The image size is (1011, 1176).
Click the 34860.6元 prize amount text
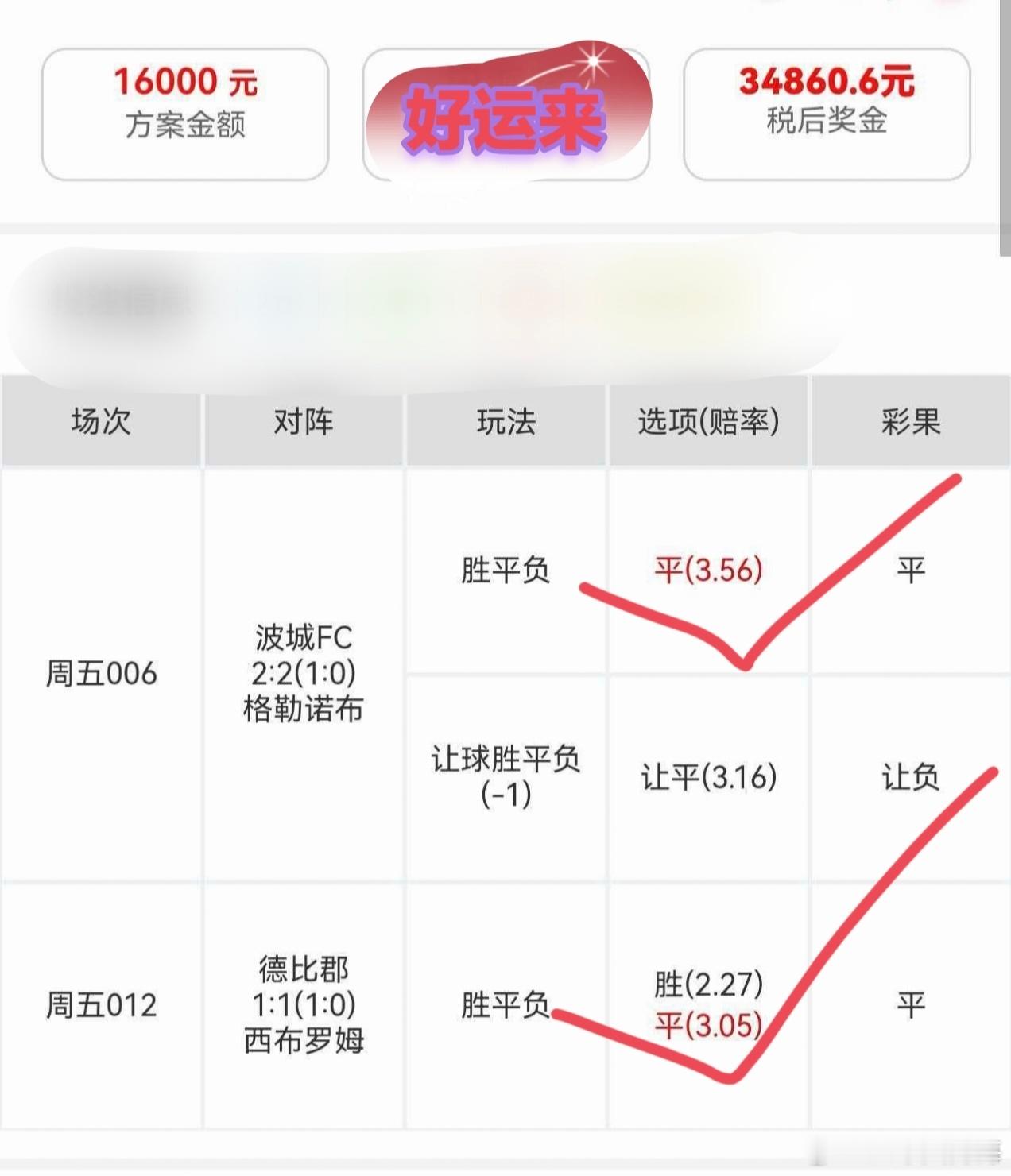click(x=827, y=78)
